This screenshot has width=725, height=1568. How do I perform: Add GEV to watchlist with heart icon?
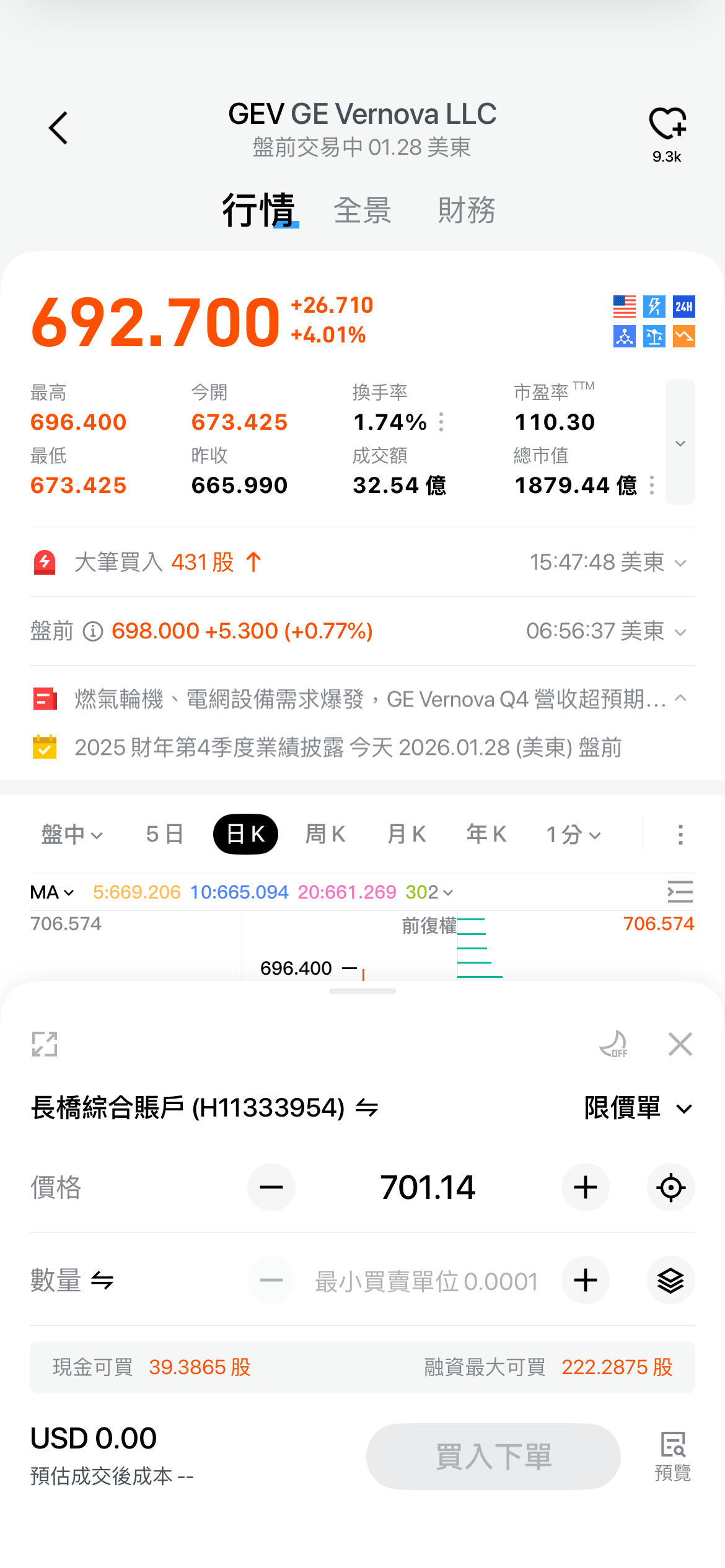click(667, 124)
